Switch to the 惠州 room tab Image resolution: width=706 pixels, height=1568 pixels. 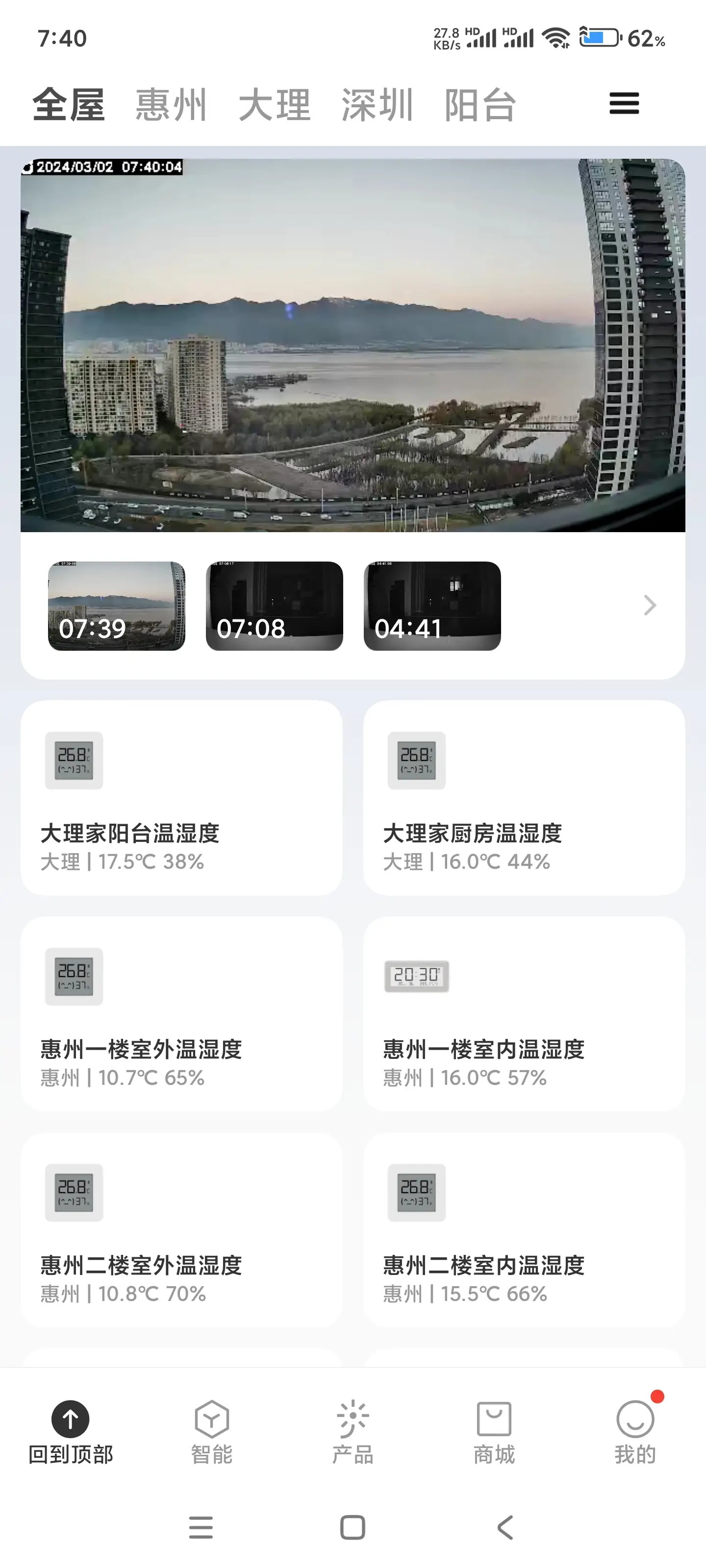(171, 105)
